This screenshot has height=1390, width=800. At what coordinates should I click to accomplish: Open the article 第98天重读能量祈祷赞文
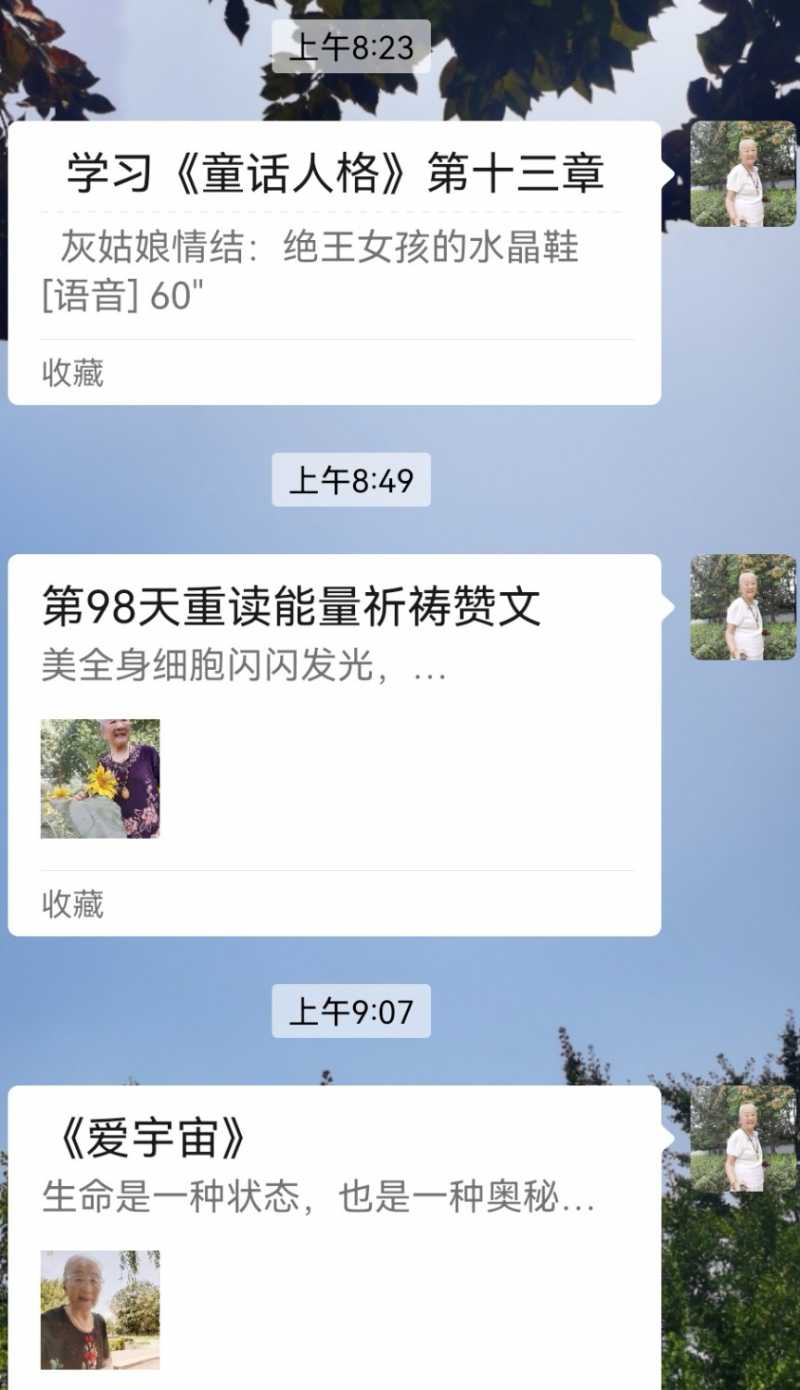[x=290, y=604]
